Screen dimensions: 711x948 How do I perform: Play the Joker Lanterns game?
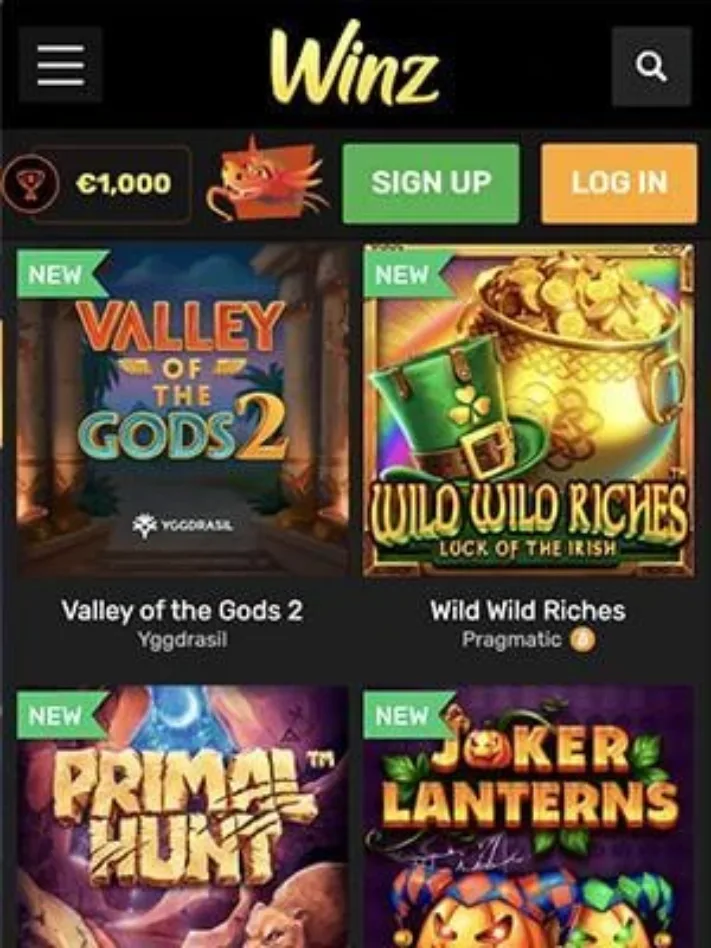[528, 815]
